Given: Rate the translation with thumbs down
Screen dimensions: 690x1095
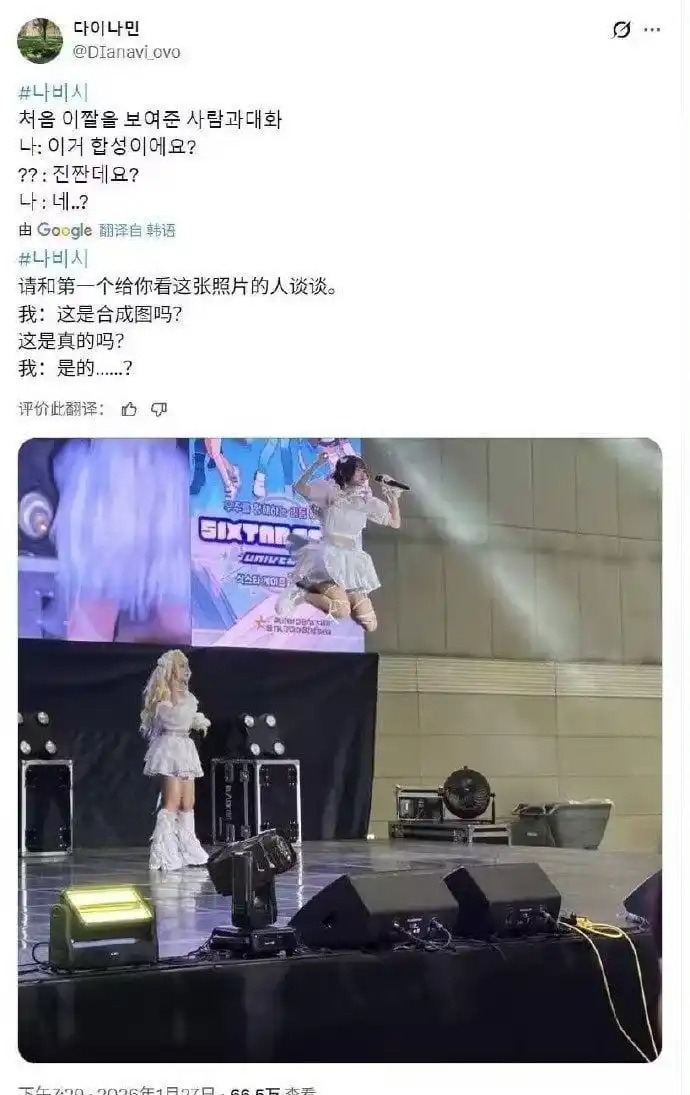Looking at the screenshot, I should [158, 409].
